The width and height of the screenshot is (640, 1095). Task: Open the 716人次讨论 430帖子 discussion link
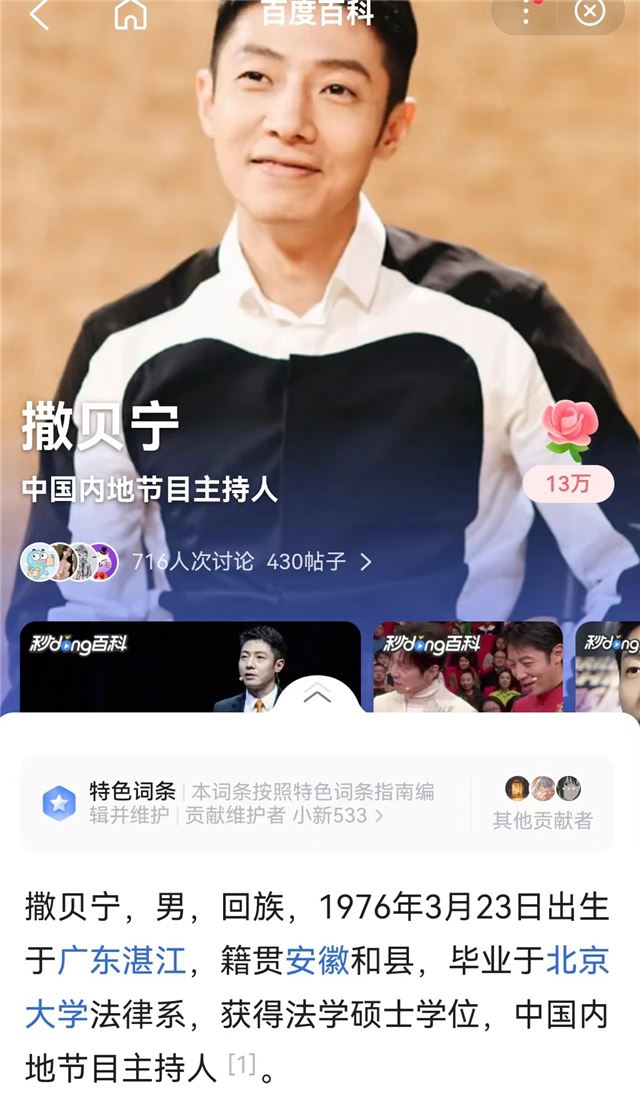pos(250,562)
